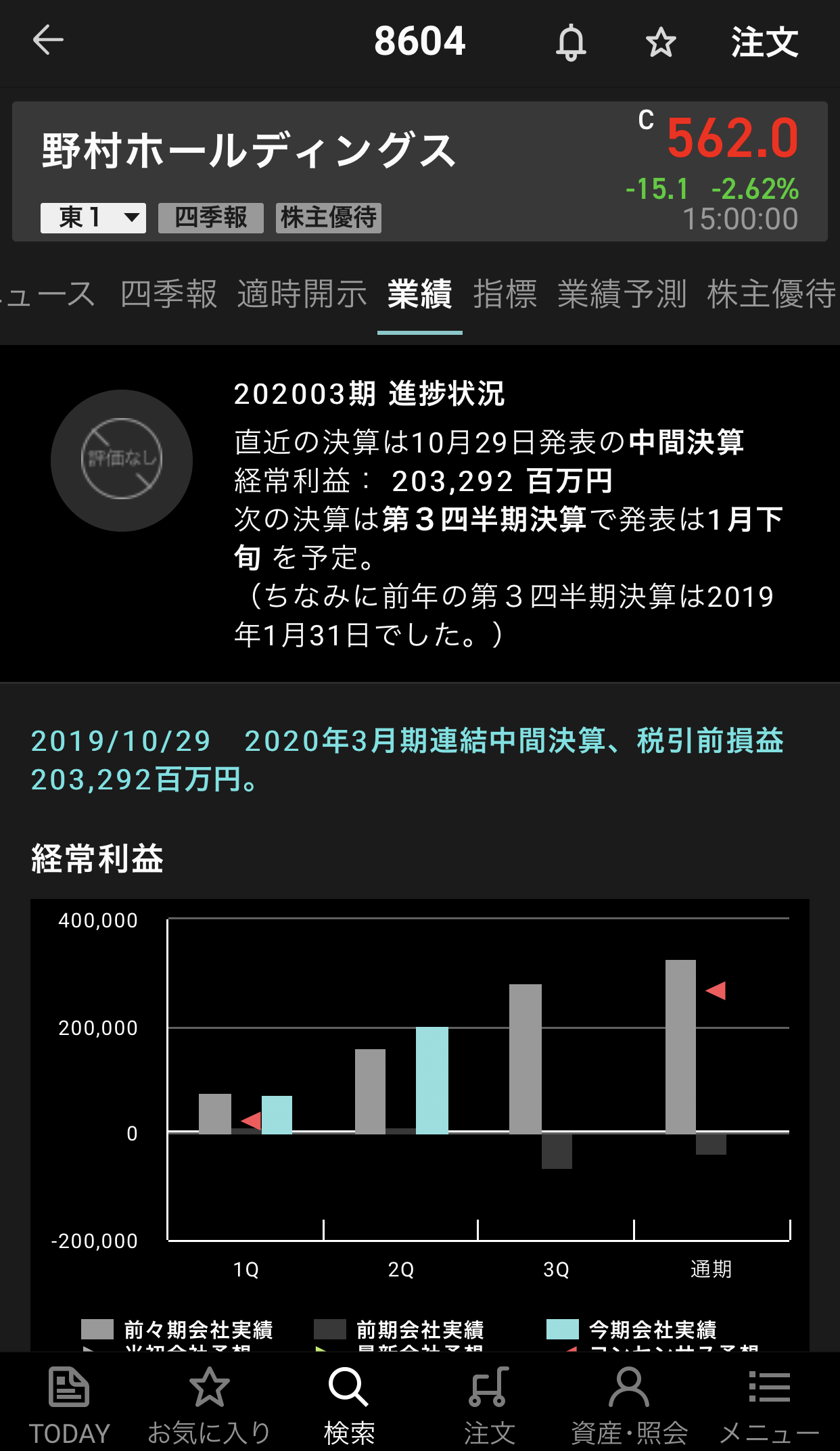Switch to the 指標 tab
The width and height of the screenshot is (840, 1451).
point(505,294)
